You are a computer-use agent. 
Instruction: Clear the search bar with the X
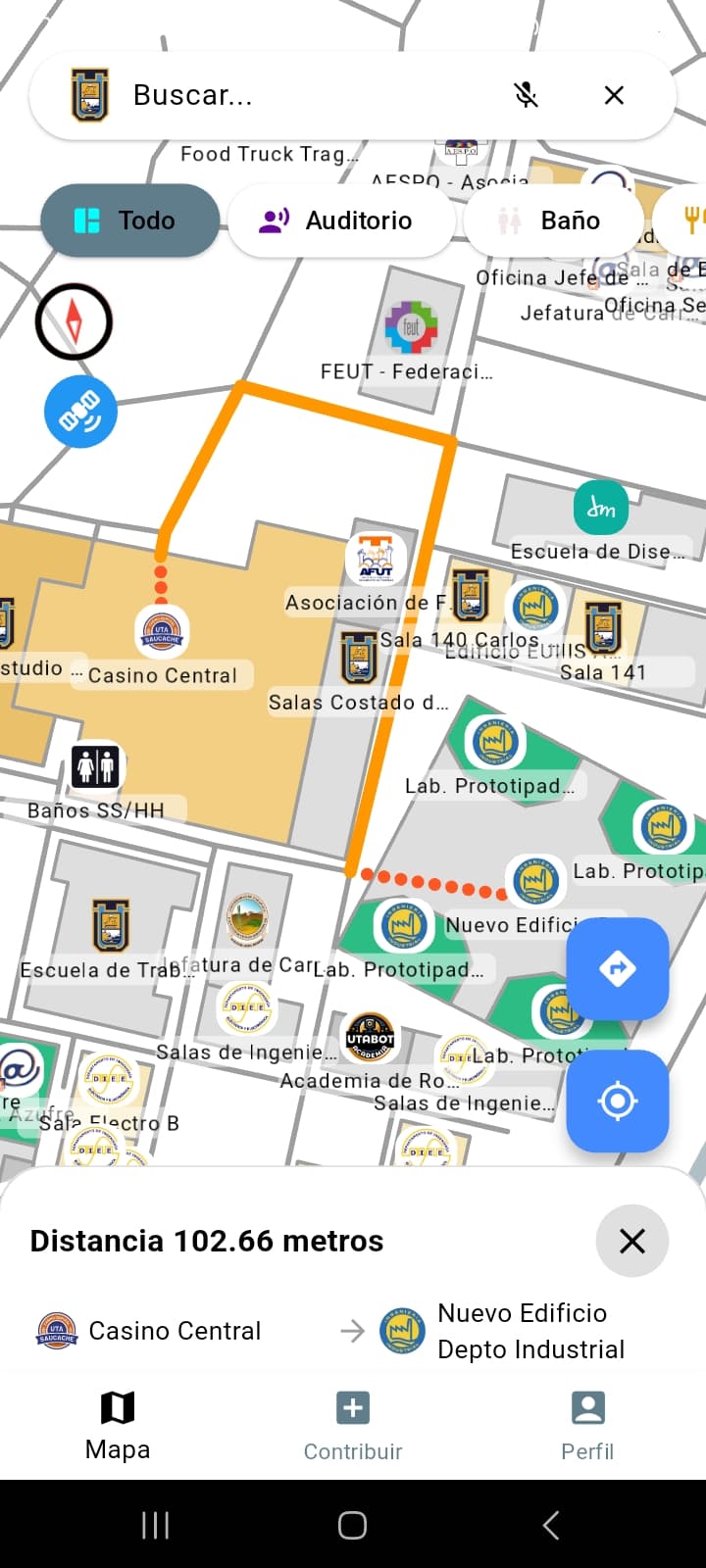[614, 95]
